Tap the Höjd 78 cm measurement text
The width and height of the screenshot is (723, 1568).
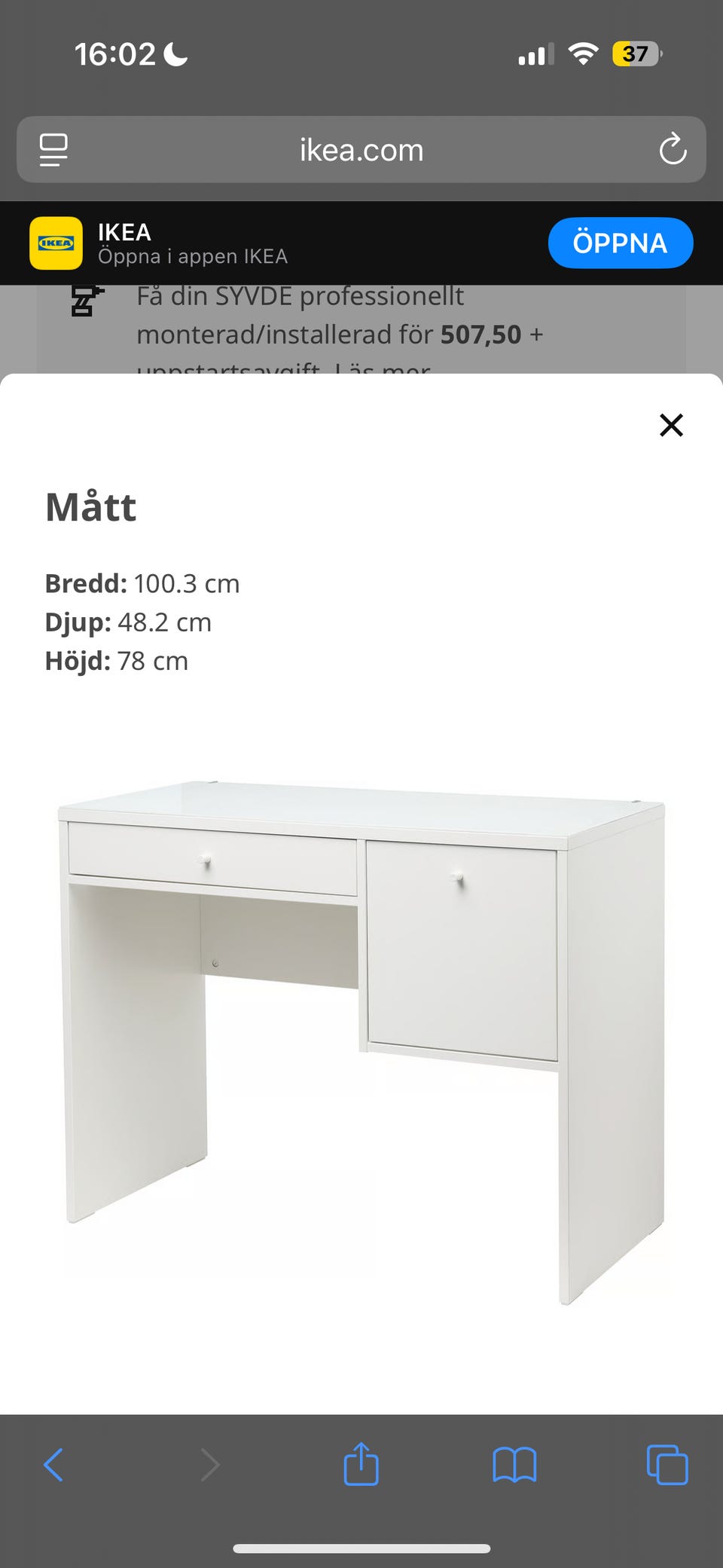pyautogui.click(x=117, y=661)
